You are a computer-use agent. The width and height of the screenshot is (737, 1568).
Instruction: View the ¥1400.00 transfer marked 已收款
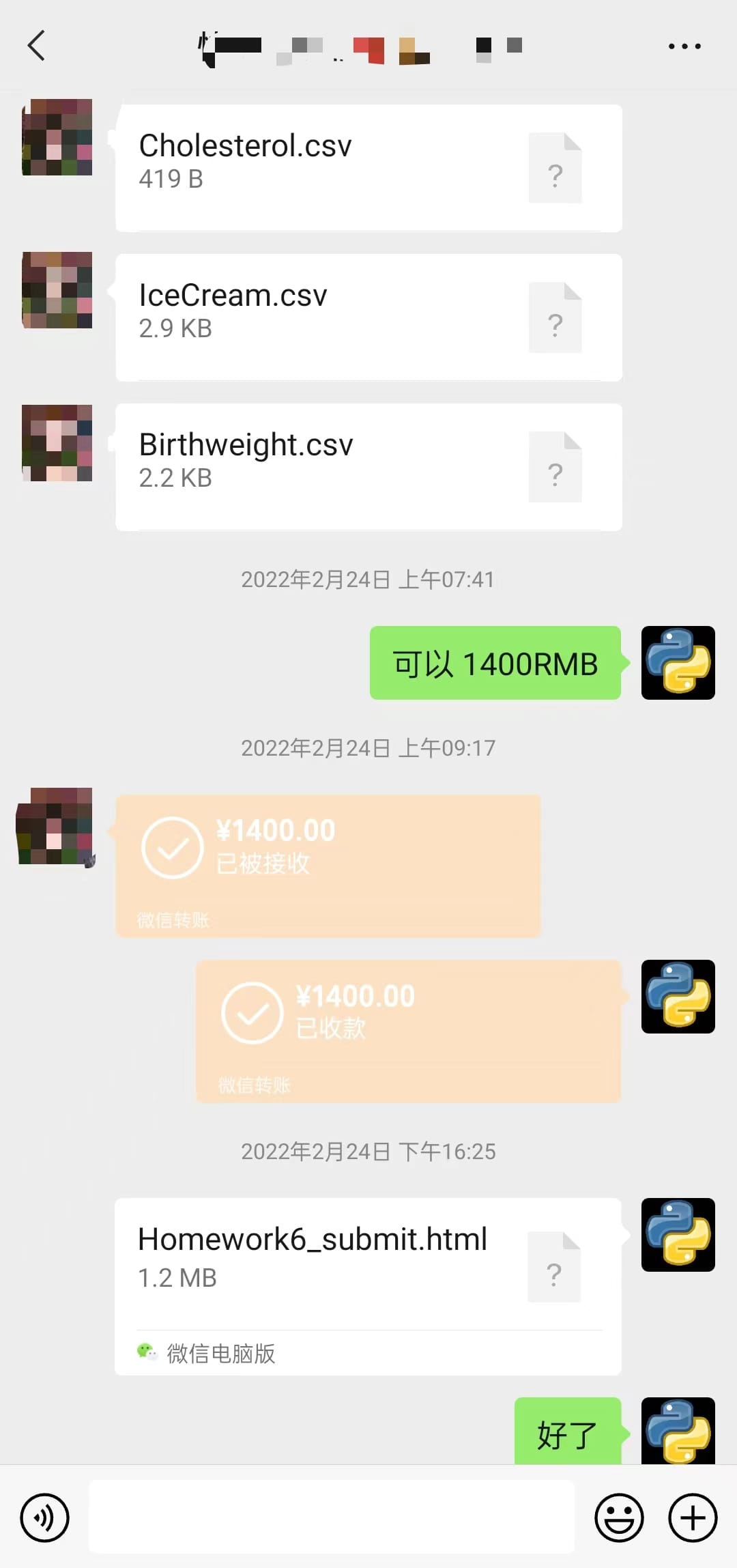point(409,1031)
